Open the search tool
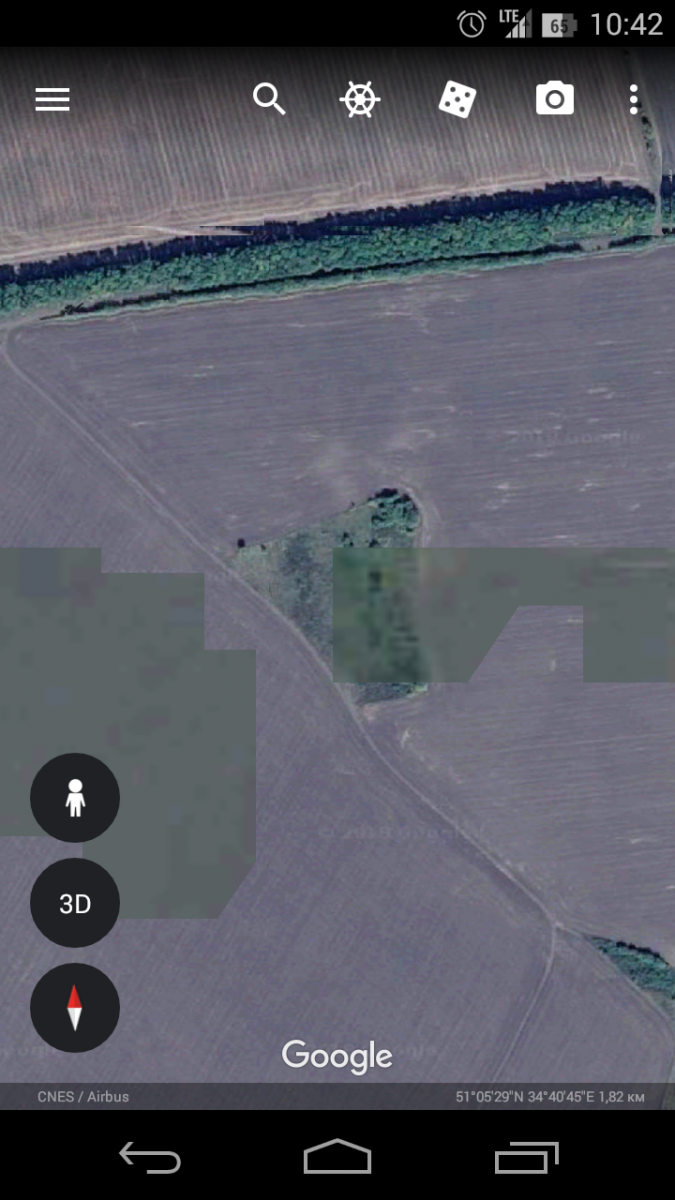Viewport: 675px width, 1200px height. [x=269, y=99]
